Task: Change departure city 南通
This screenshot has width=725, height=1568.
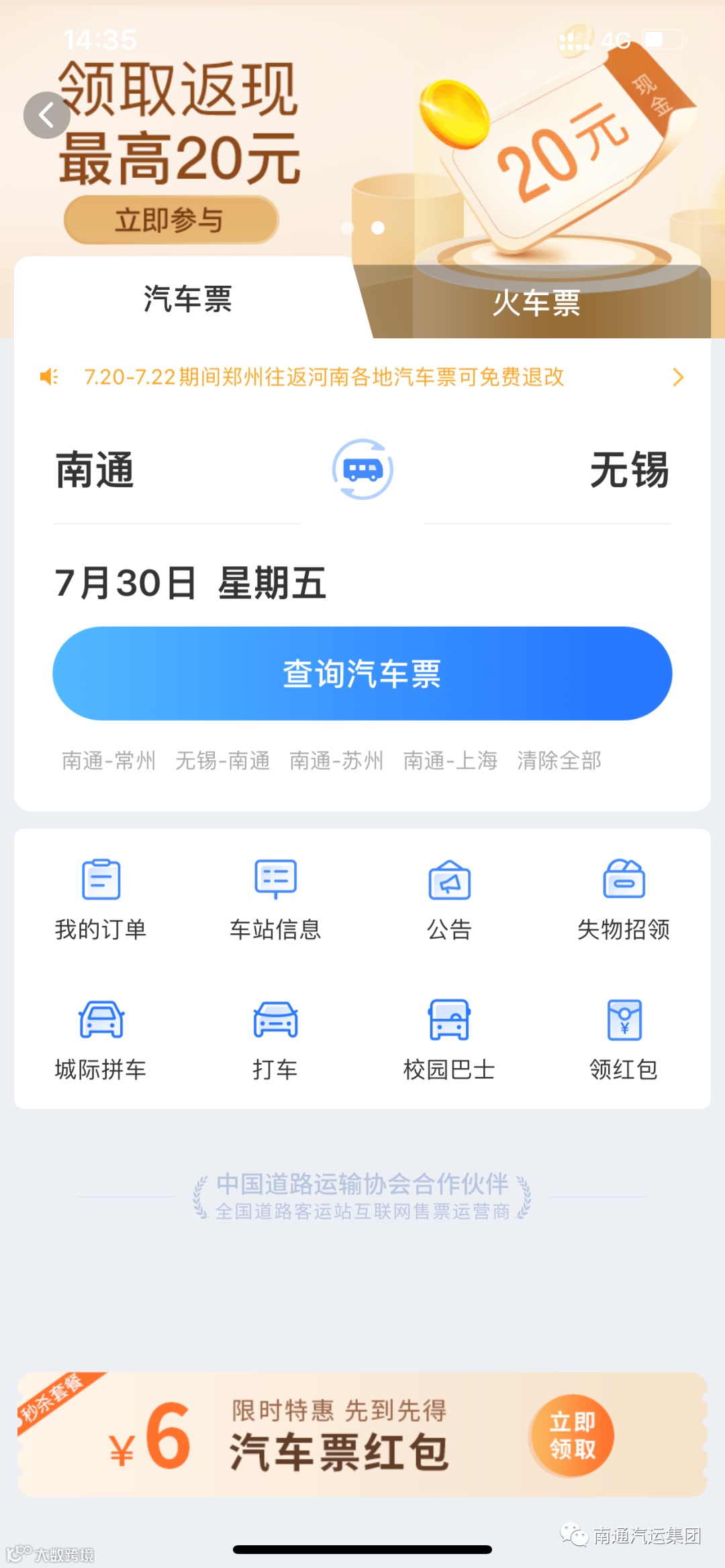Action: coord(95,470)
